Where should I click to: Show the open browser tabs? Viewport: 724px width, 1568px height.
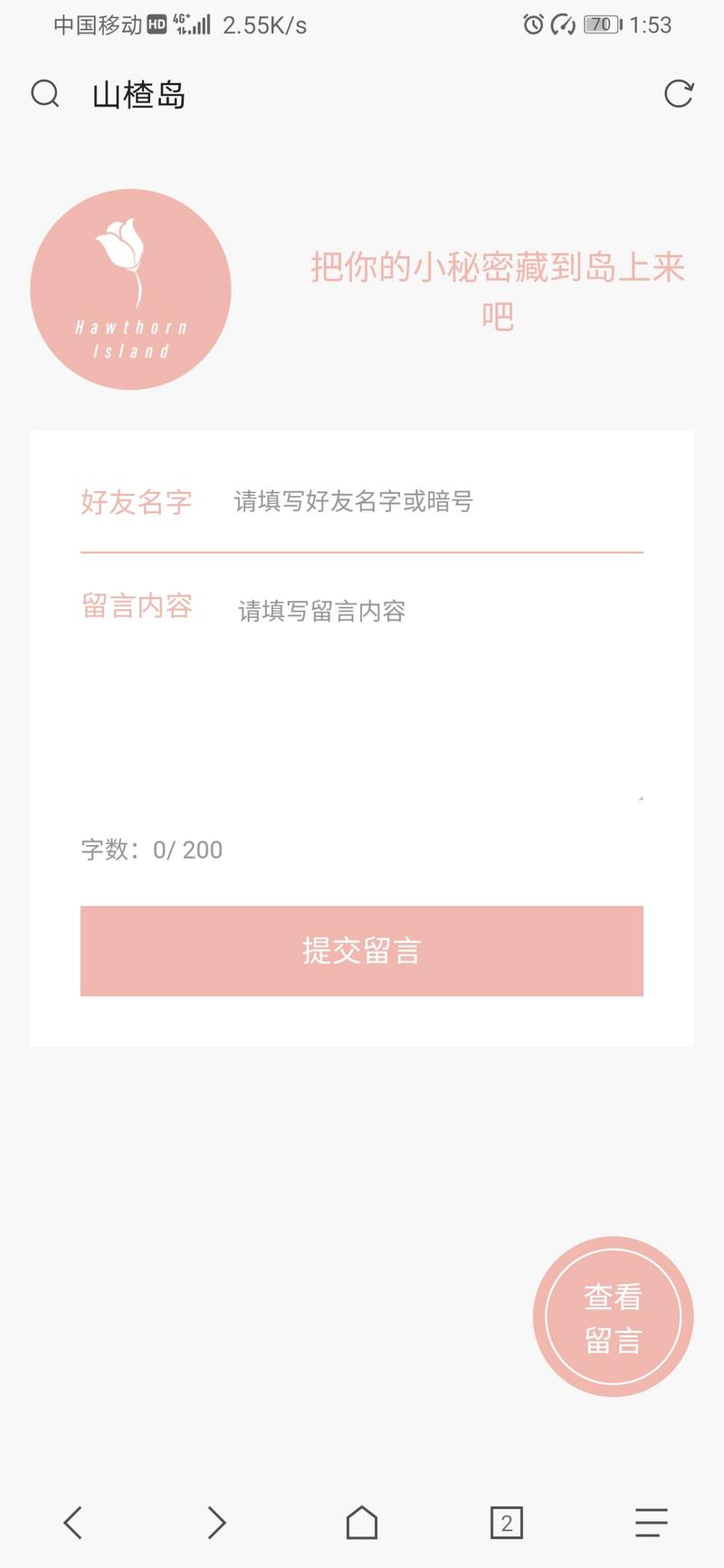507,1523
